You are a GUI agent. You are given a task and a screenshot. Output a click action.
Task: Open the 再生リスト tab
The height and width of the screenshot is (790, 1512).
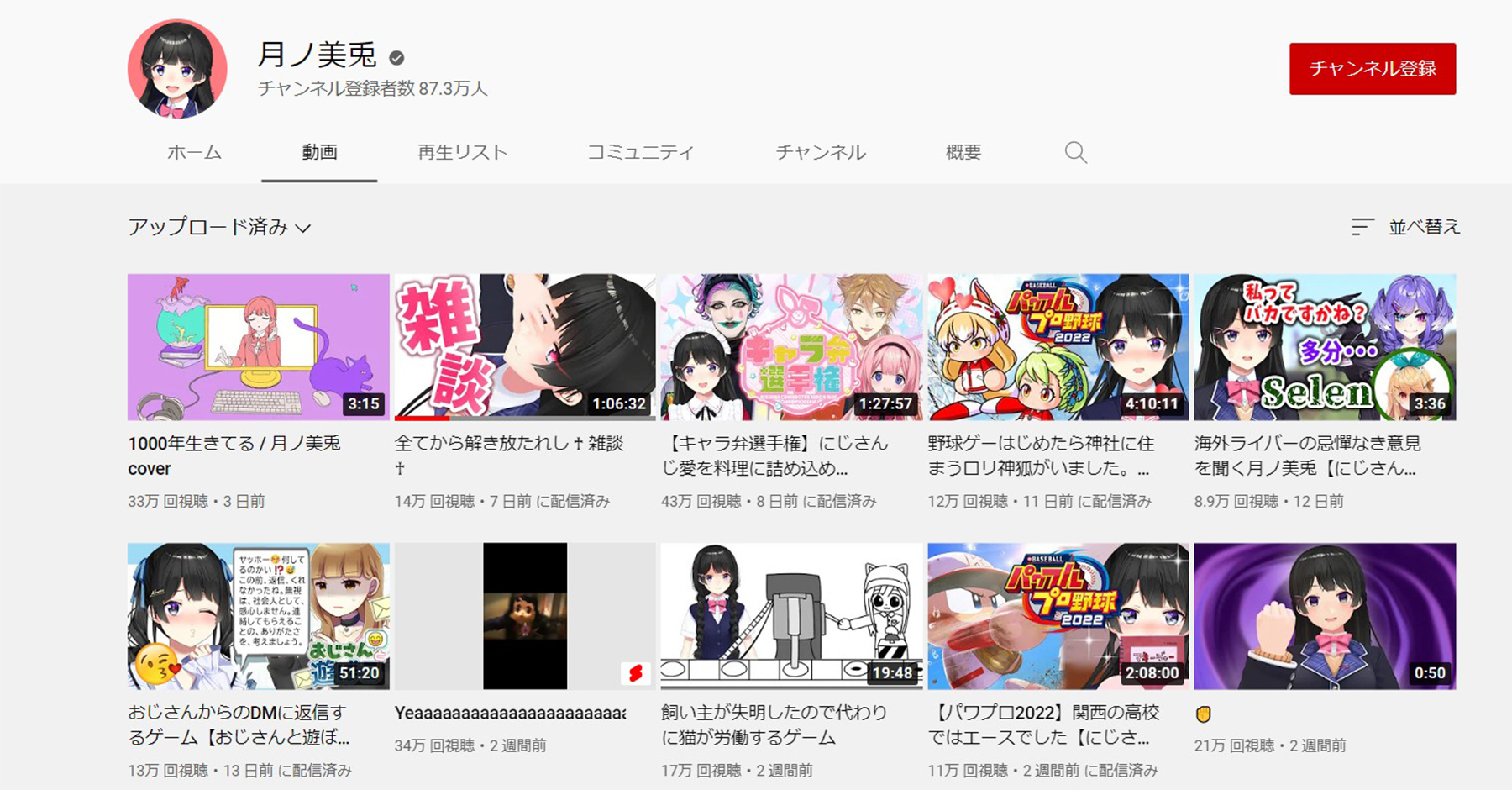coord(462,152)
